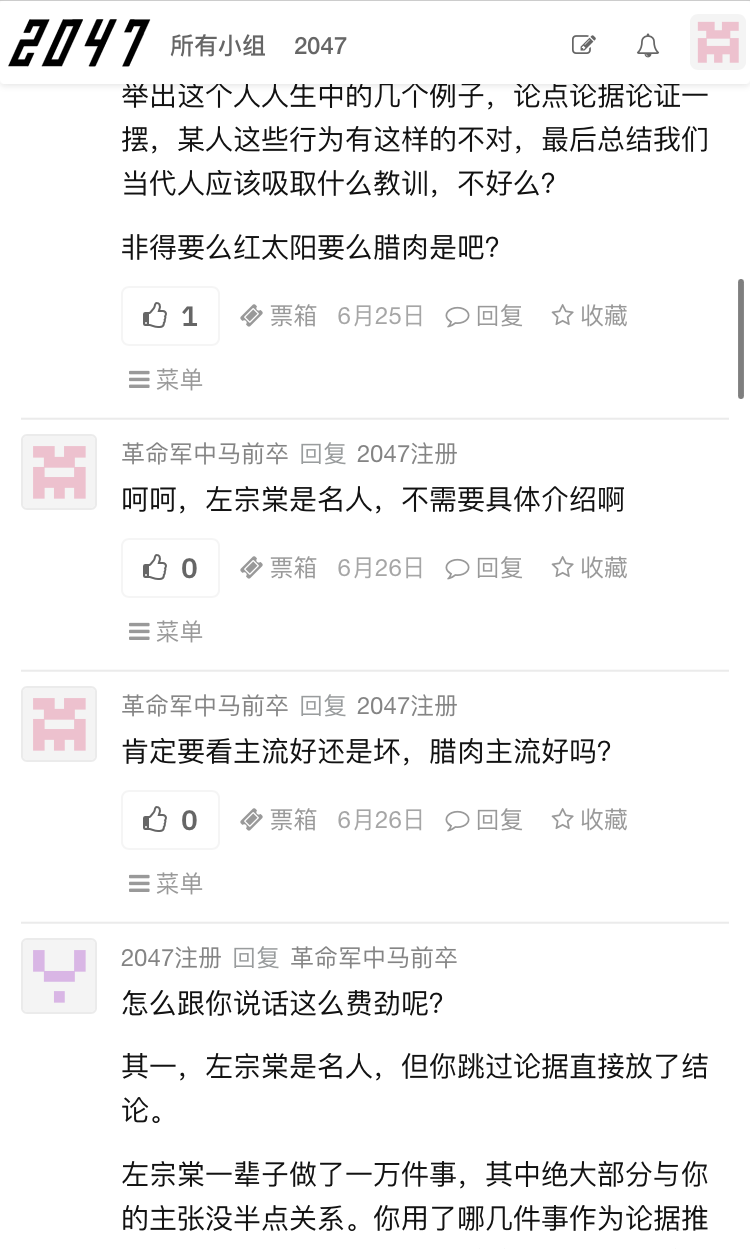Viewport: 750px width, 1249px height.
Task: Like the comment 左宗棠是名人，不需要具体介绍啊
Action: tap(170, 568)
